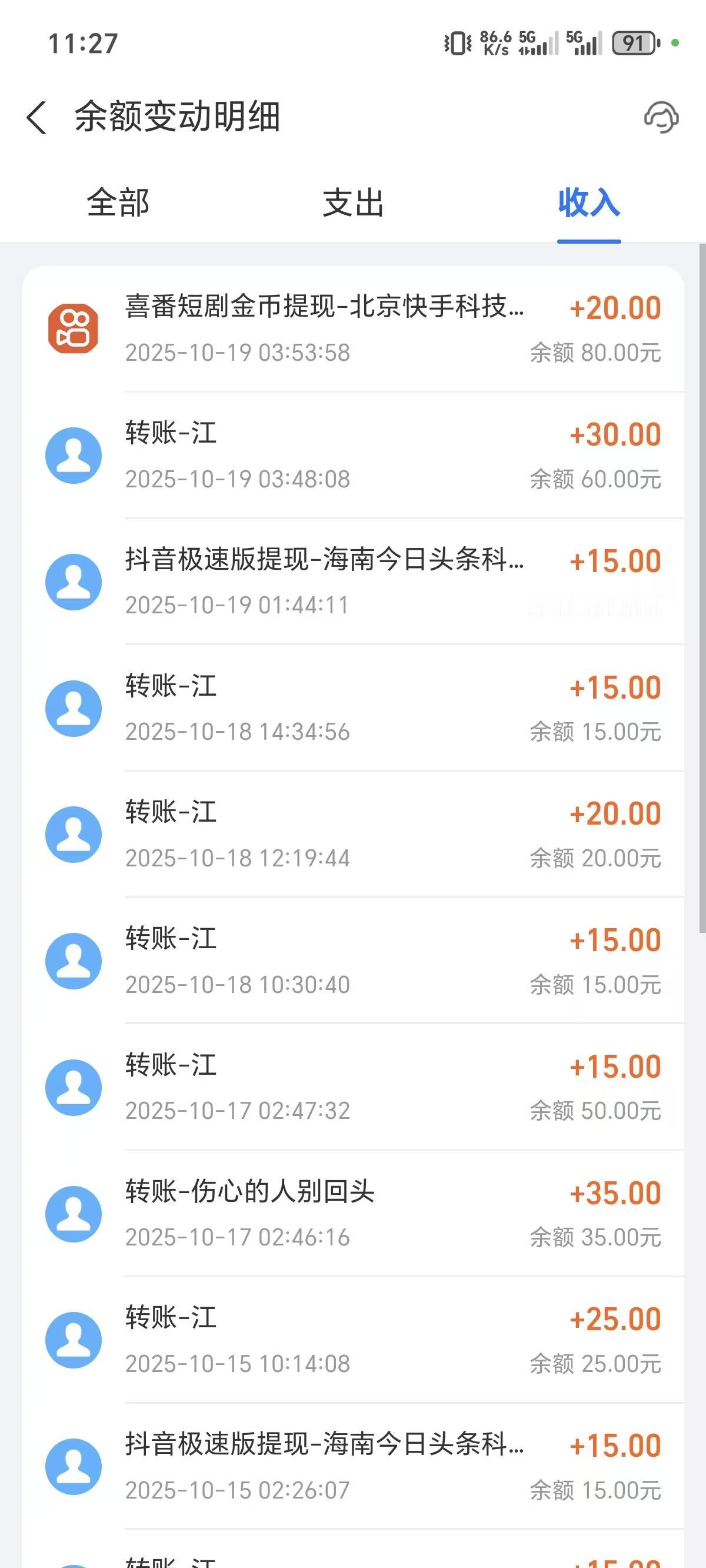The width and height of the screenshot is (706, 1568).
Task: Open 转账-江 record at 03:48:08
Action: [x=353, y=456]
